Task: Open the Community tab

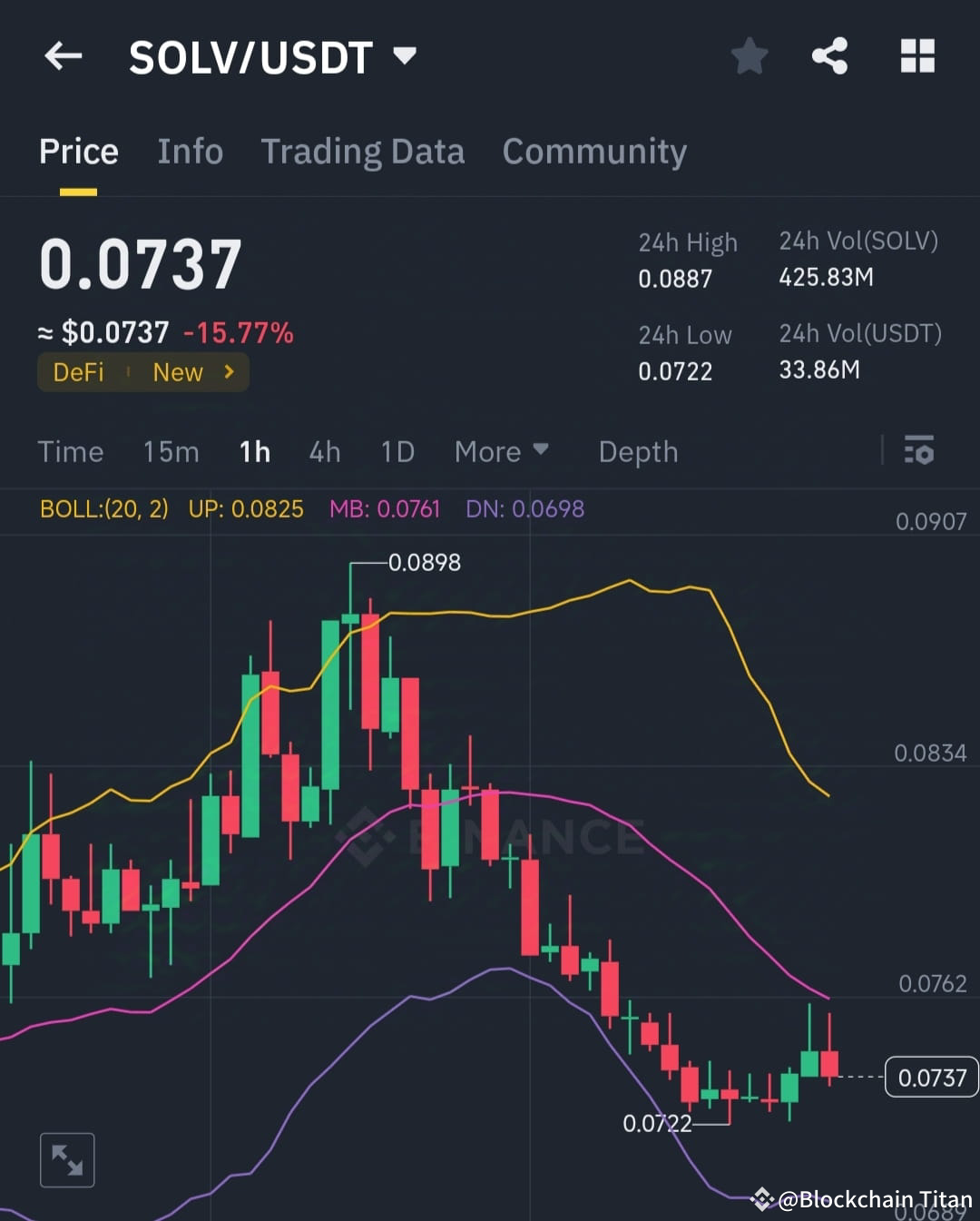Action: pos(594,152)
